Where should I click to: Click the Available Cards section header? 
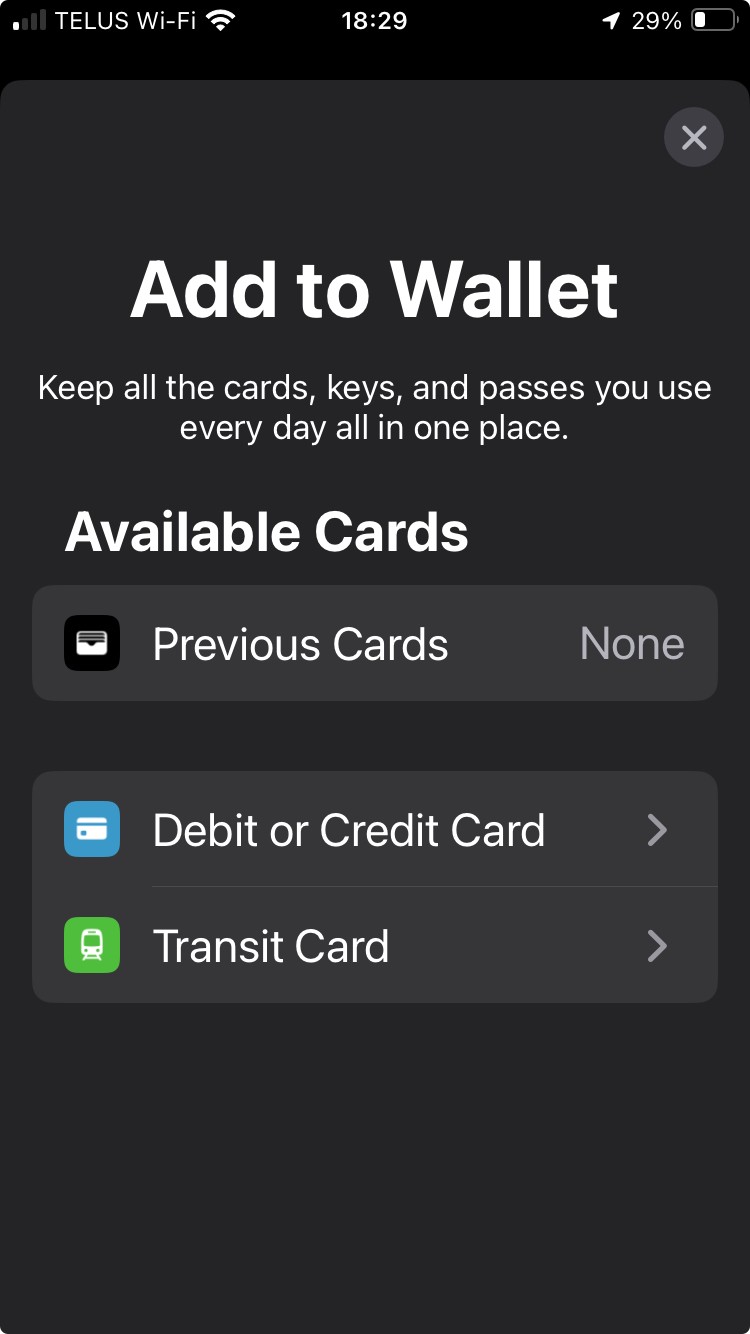pos(266,531)
